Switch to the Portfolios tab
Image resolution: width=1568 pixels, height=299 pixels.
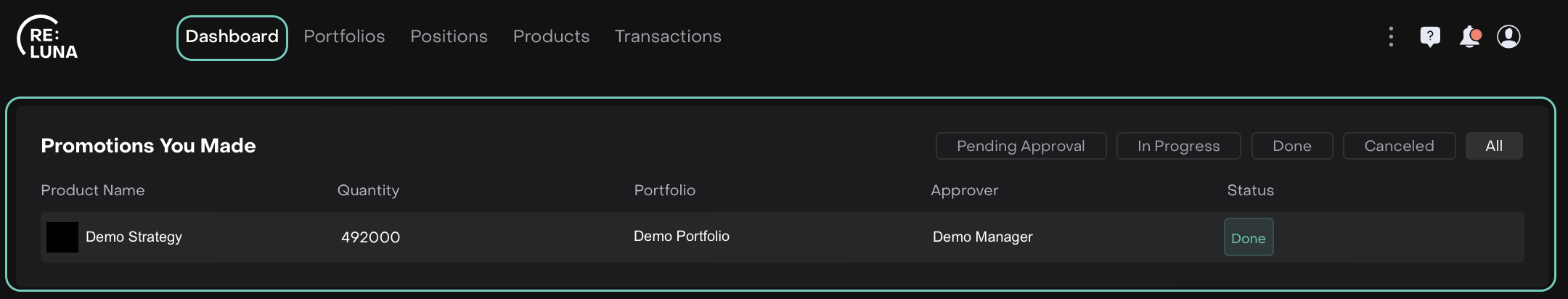tap(344, 37)
